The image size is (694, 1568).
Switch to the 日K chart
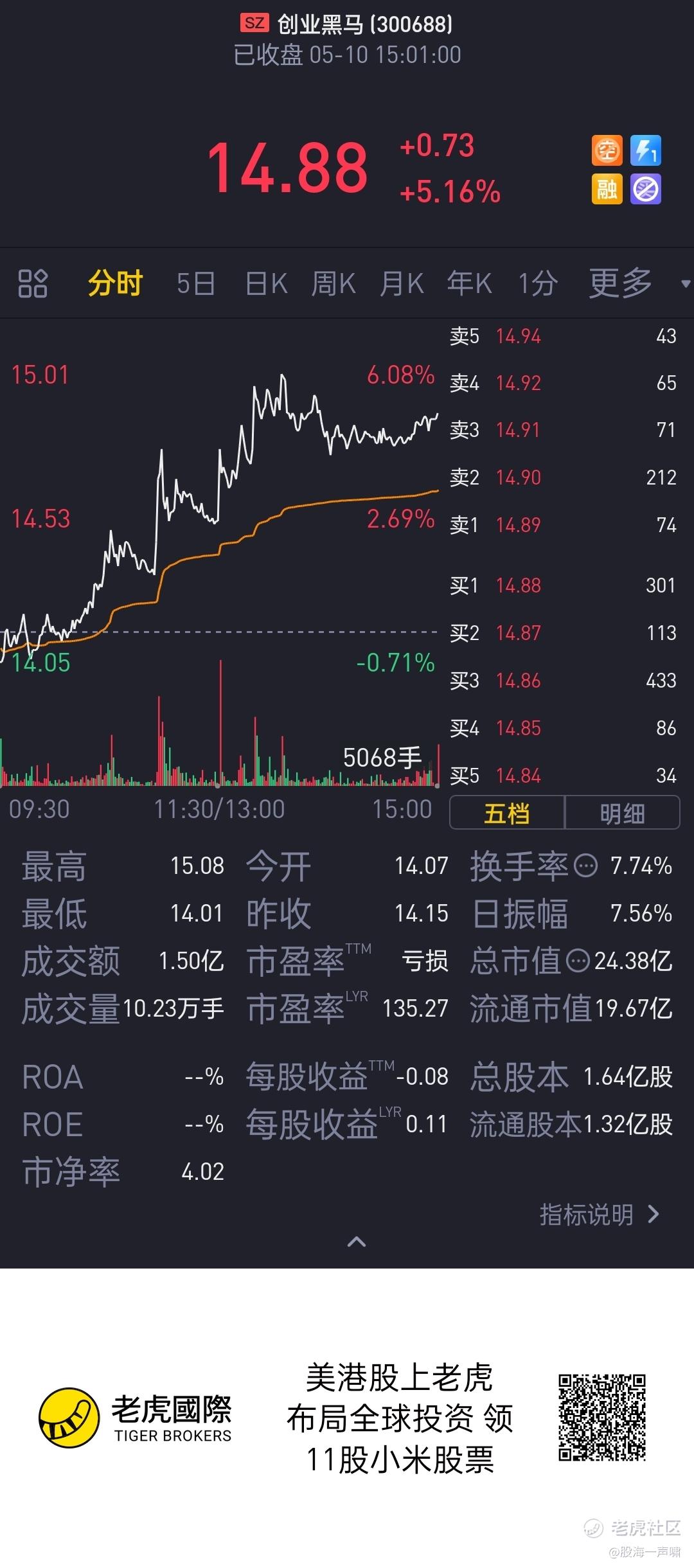point(267,283)
